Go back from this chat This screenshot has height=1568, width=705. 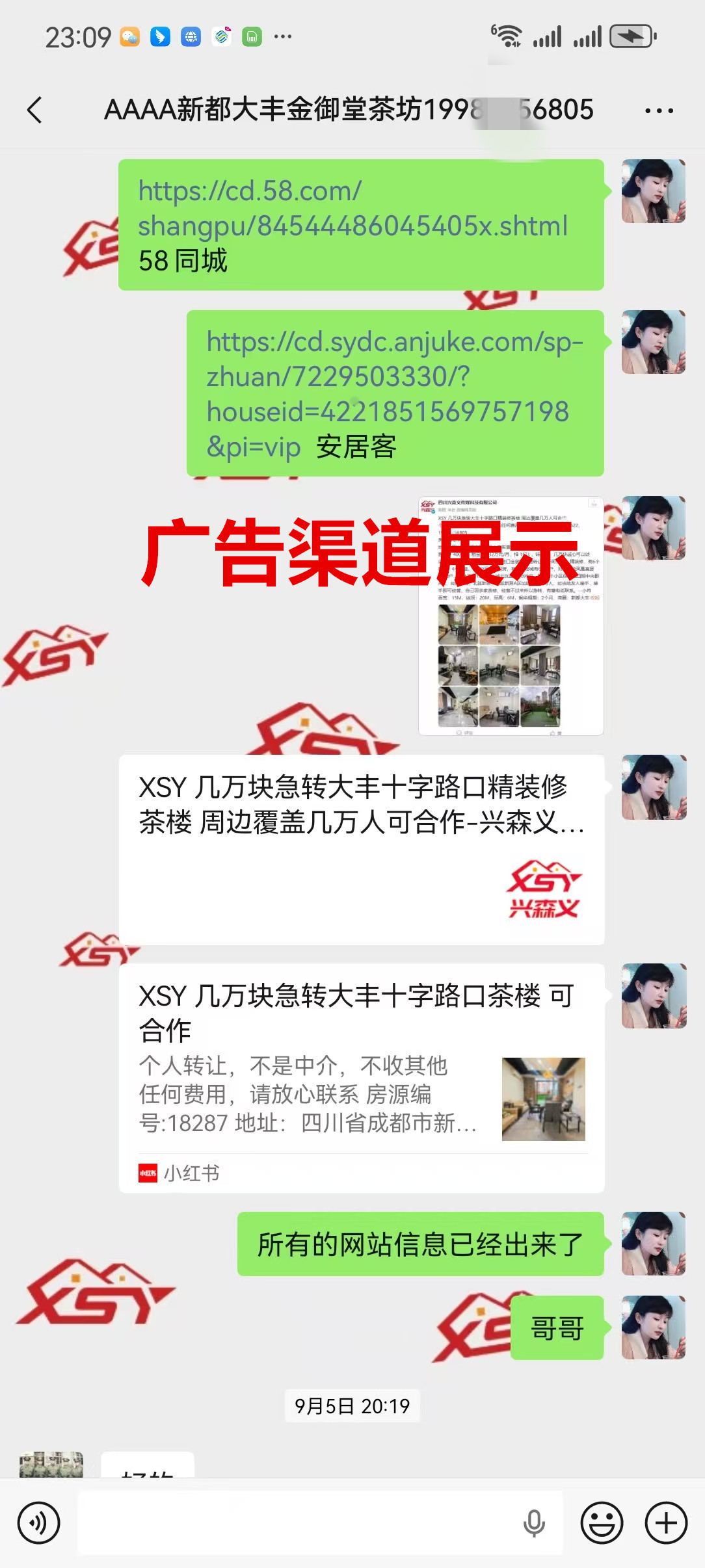pos(35,110)
